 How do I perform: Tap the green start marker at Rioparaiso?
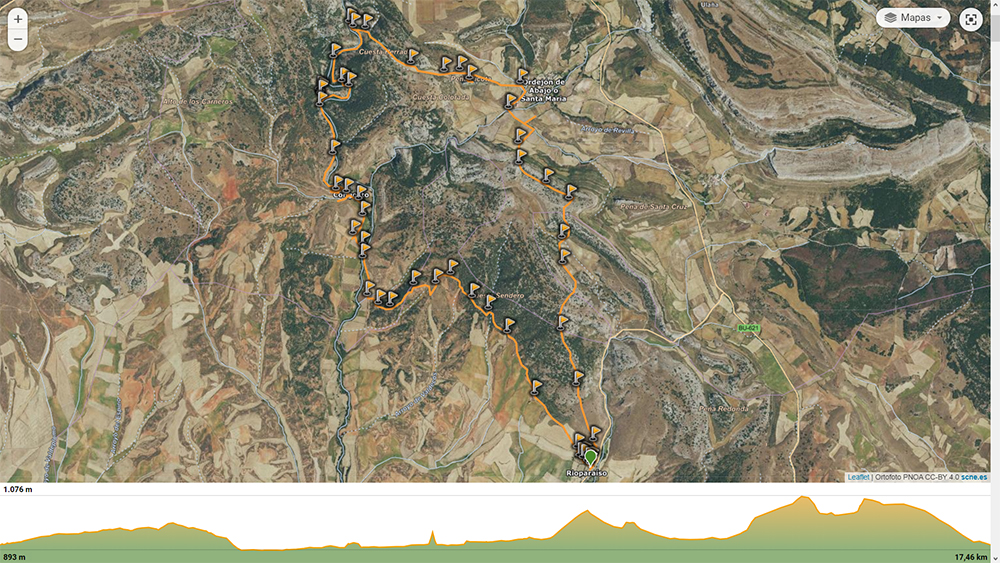point(591,457)
